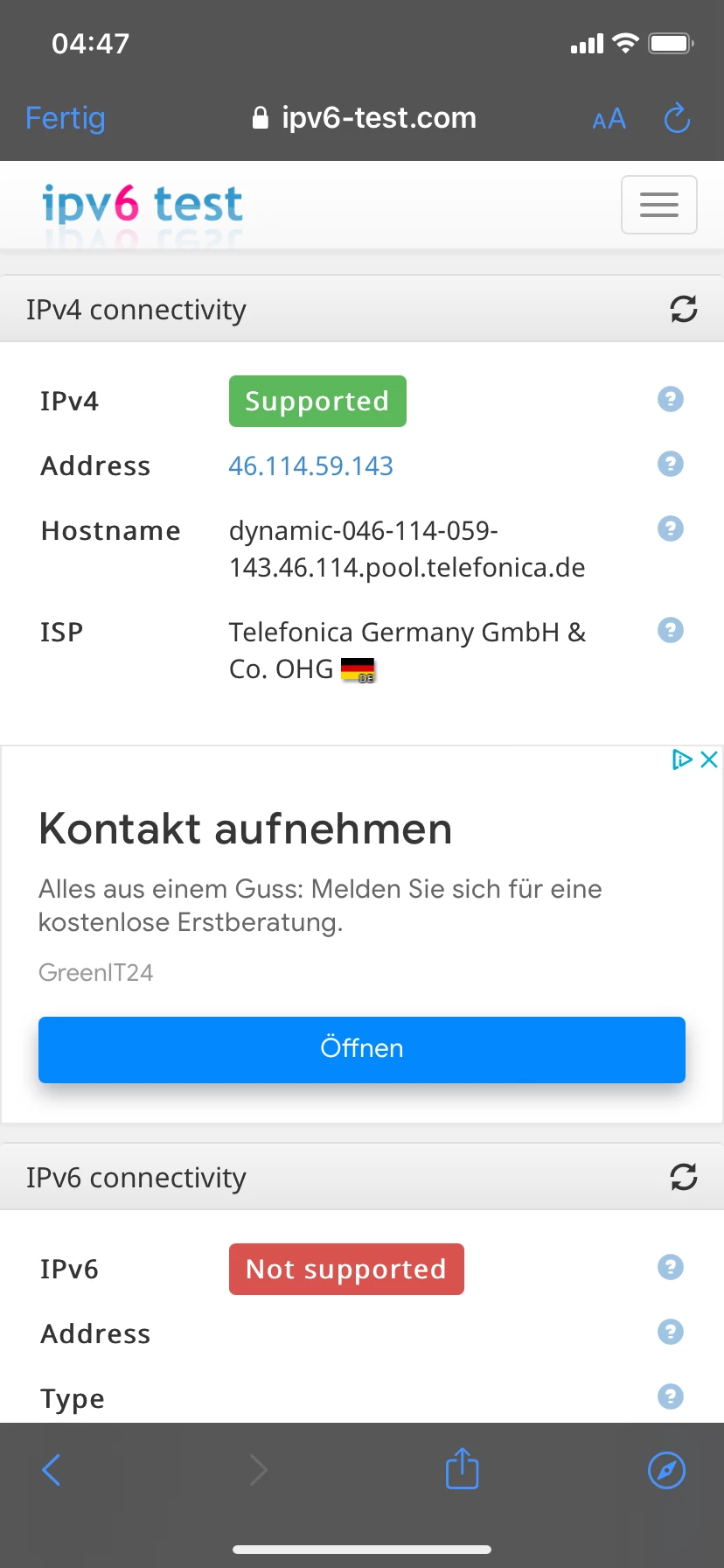Screen dimensions: 724x1568
Task: Close the GreenIT24 advertisement
Action: click(709, 759)
